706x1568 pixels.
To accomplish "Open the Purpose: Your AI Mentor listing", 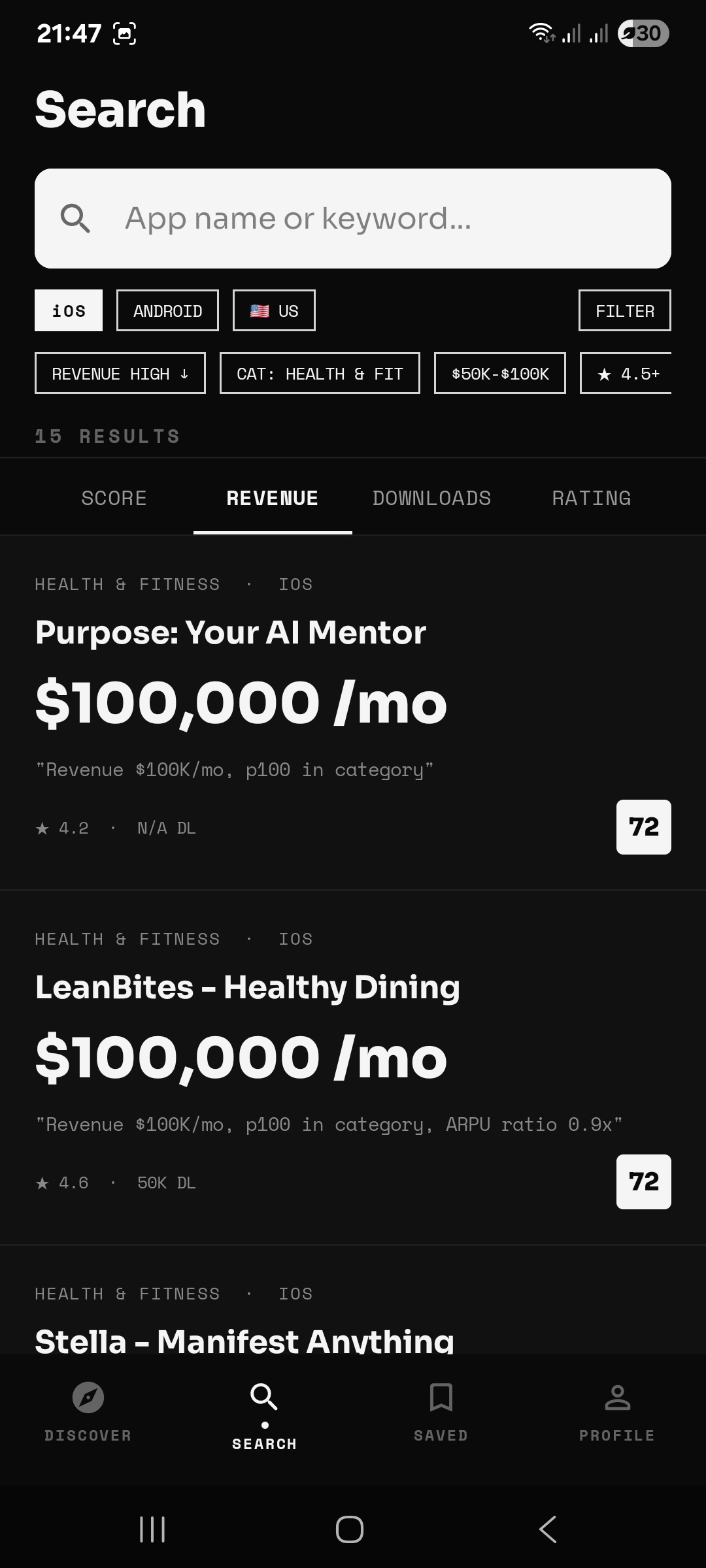I will click(x=230, y=631).
